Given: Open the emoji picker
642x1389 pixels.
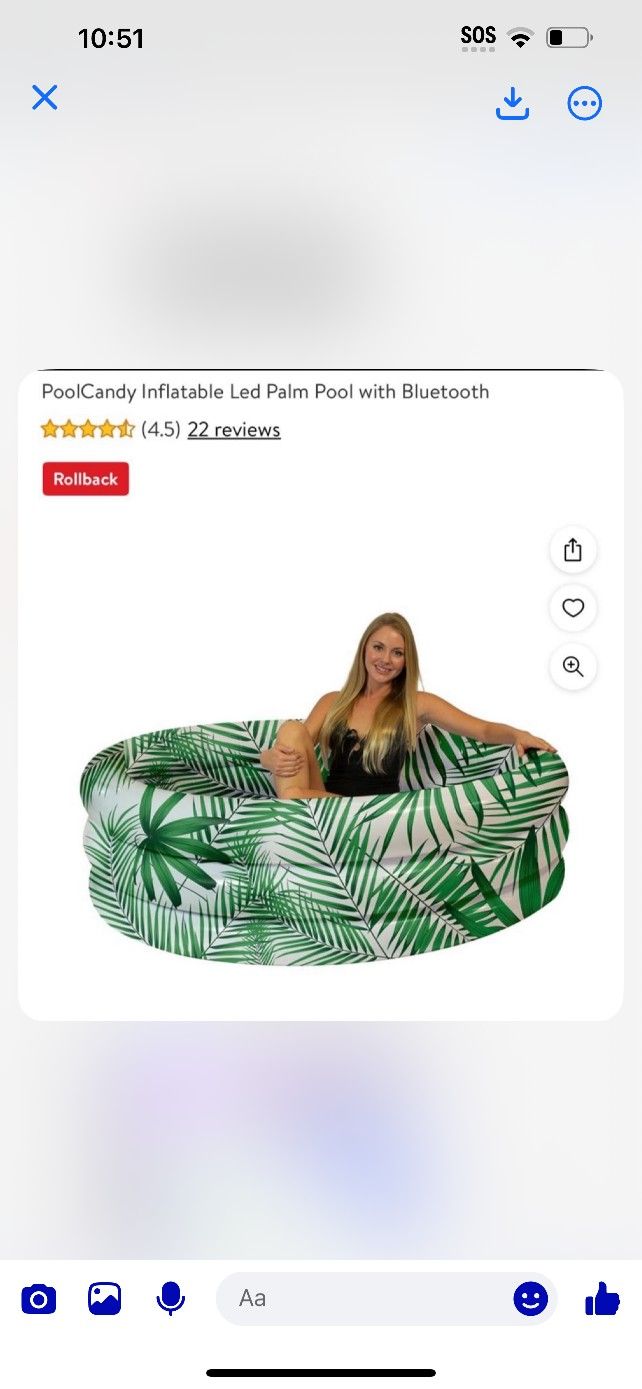Looking at the screenshot, I should [x=530, y=1299].
